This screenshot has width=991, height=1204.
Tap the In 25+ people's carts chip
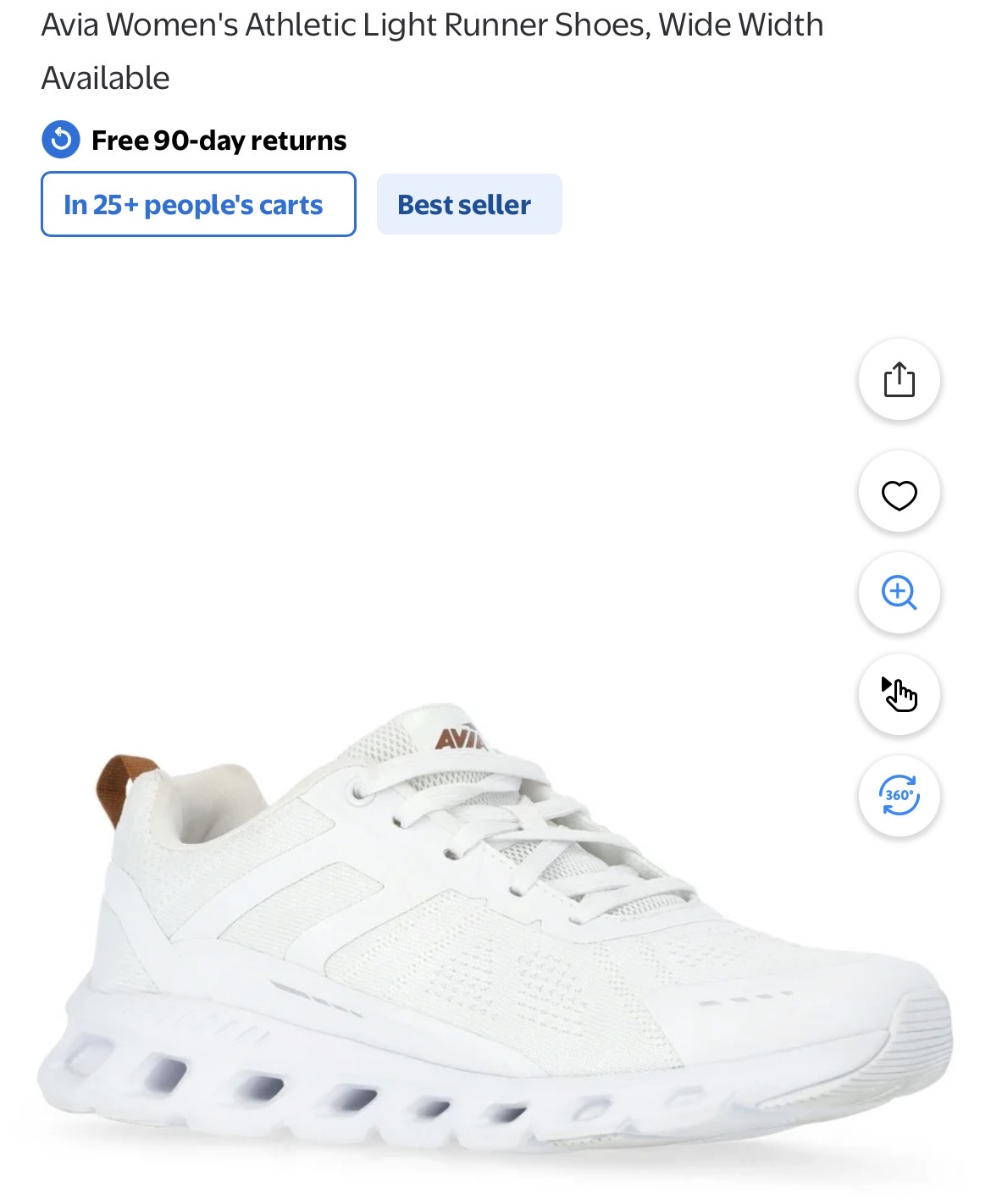pyautogui.click(x=198, y=205)
